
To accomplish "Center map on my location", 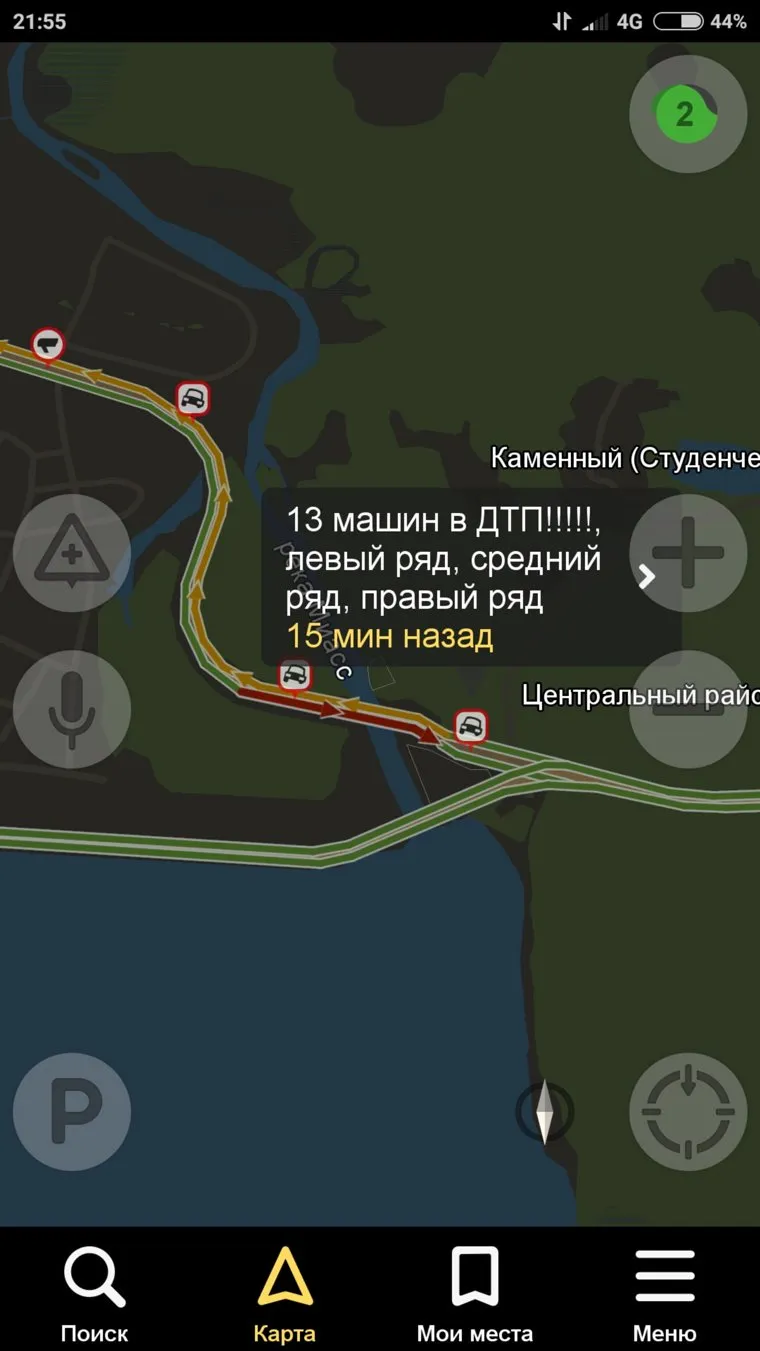I will pyautogui.click(x=687, y=1111).
